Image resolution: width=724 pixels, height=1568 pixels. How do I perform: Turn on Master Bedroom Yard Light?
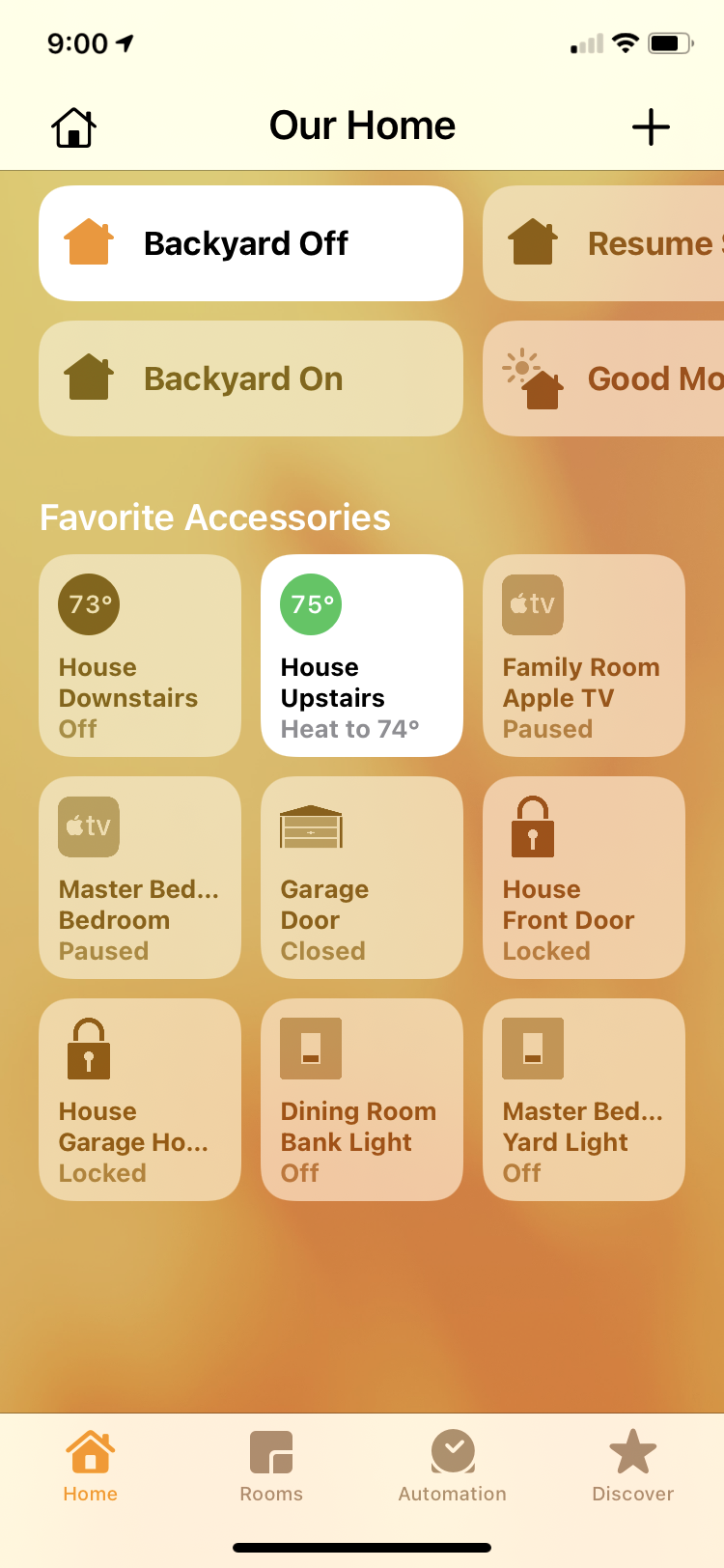tap(584, 1100)
